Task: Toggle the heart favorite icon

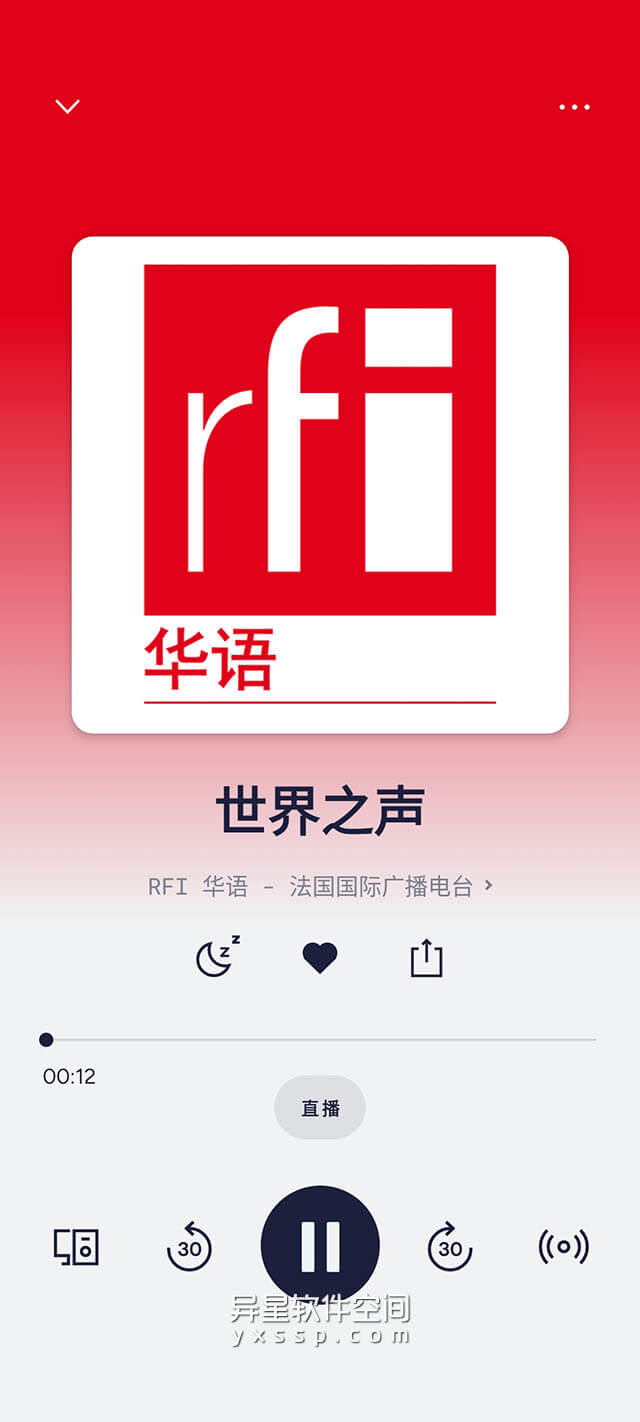Action: click(x=320, y=958)
